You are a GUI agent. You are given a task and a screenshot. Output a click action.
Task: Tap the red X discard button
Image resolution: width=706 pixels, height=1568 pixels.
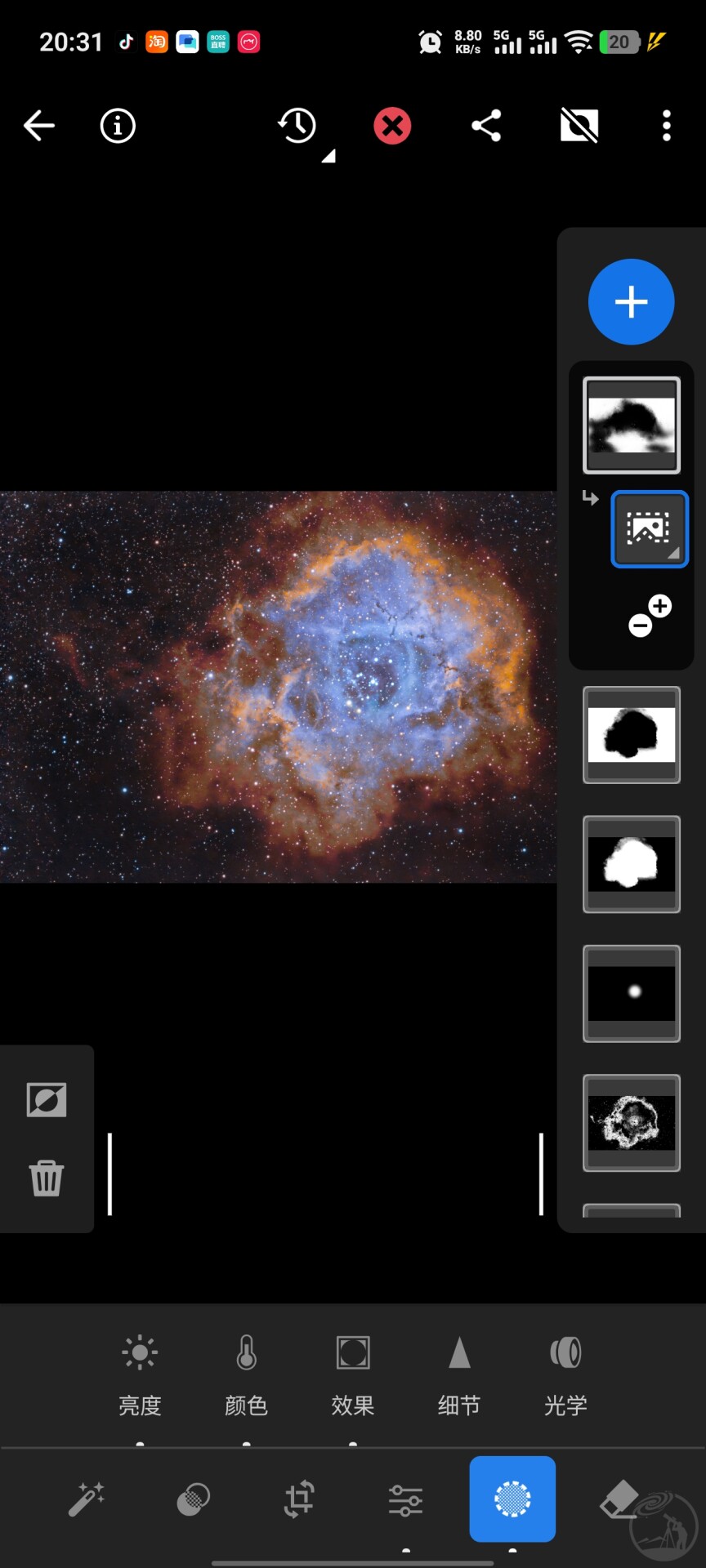point(392,127)
